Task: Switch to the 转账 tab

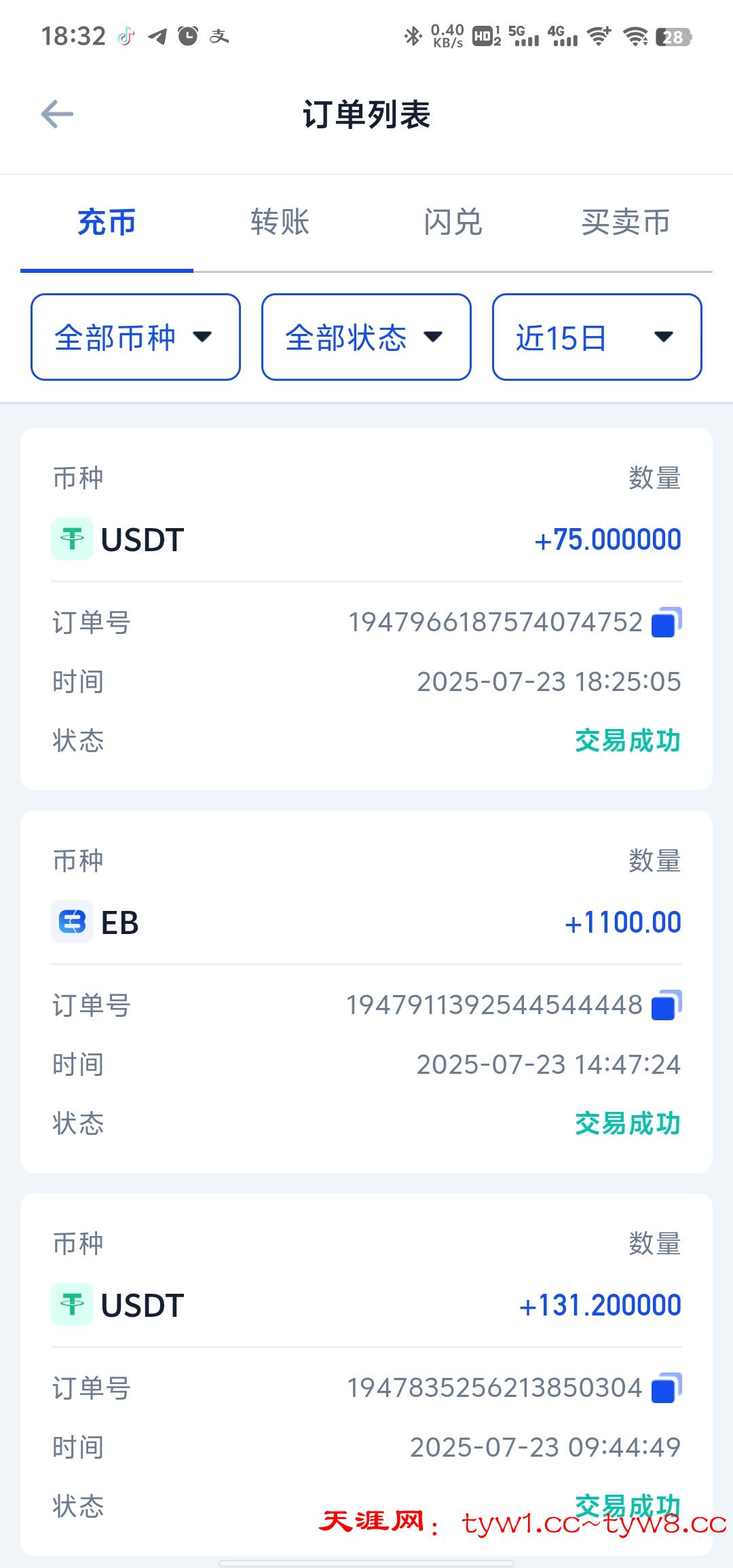Action: [280, 223]
